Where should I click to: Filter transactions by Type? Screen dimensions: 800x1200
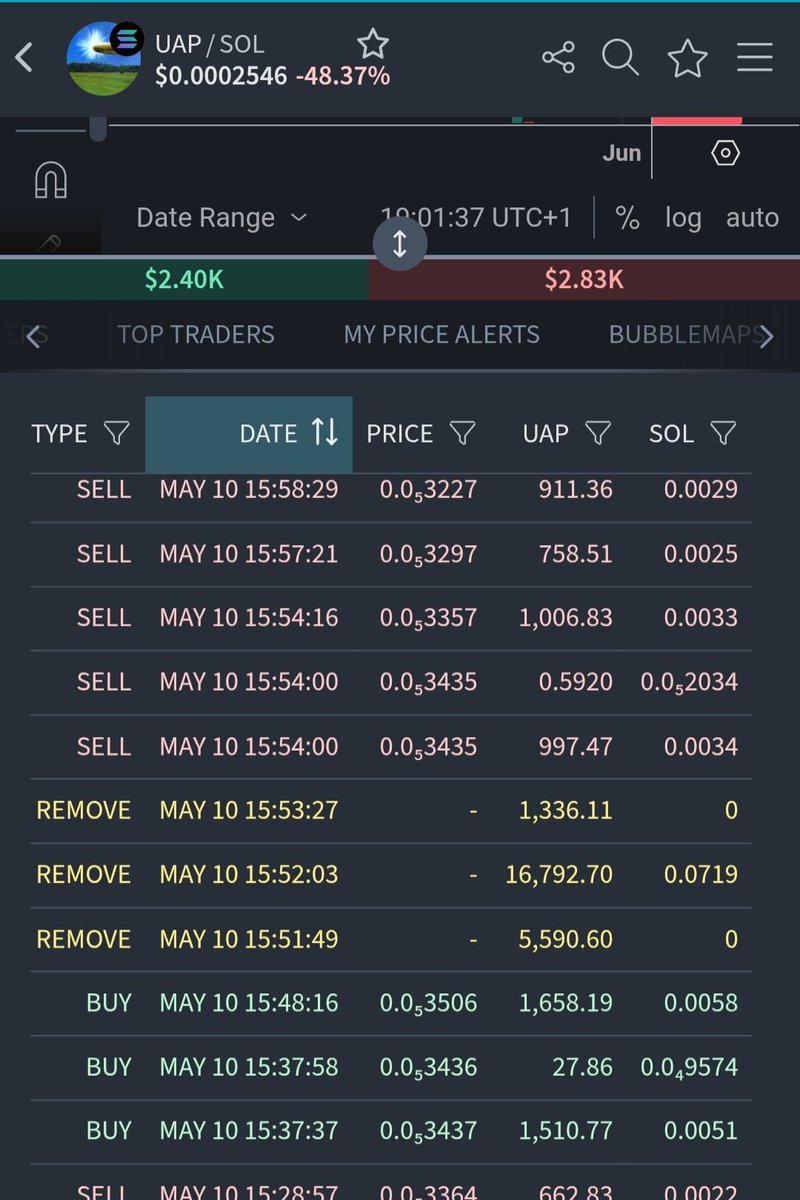117,433
